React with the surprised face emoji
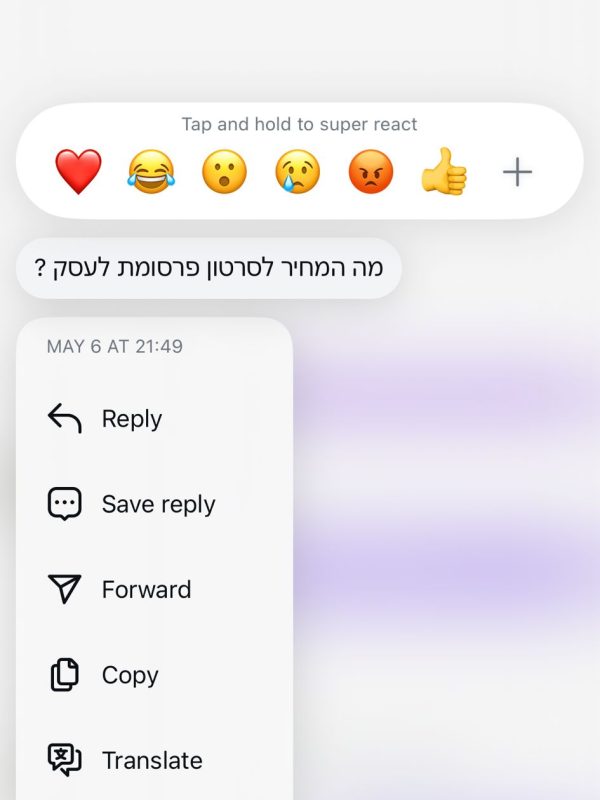Image resolution: width=600 pixels, height=800 pixels. click(224, 173)
